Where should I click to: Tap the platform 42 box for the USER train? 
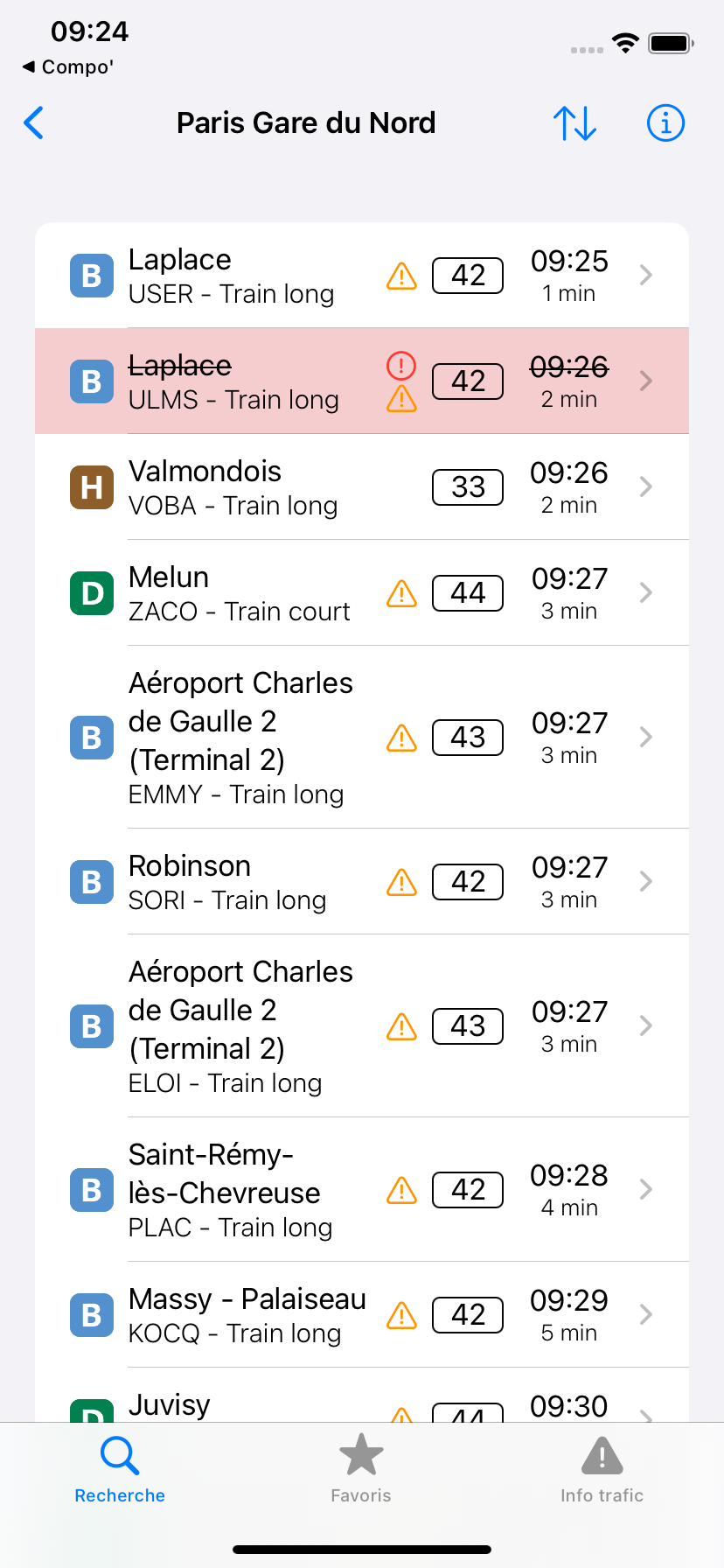(x=467, y=275)
